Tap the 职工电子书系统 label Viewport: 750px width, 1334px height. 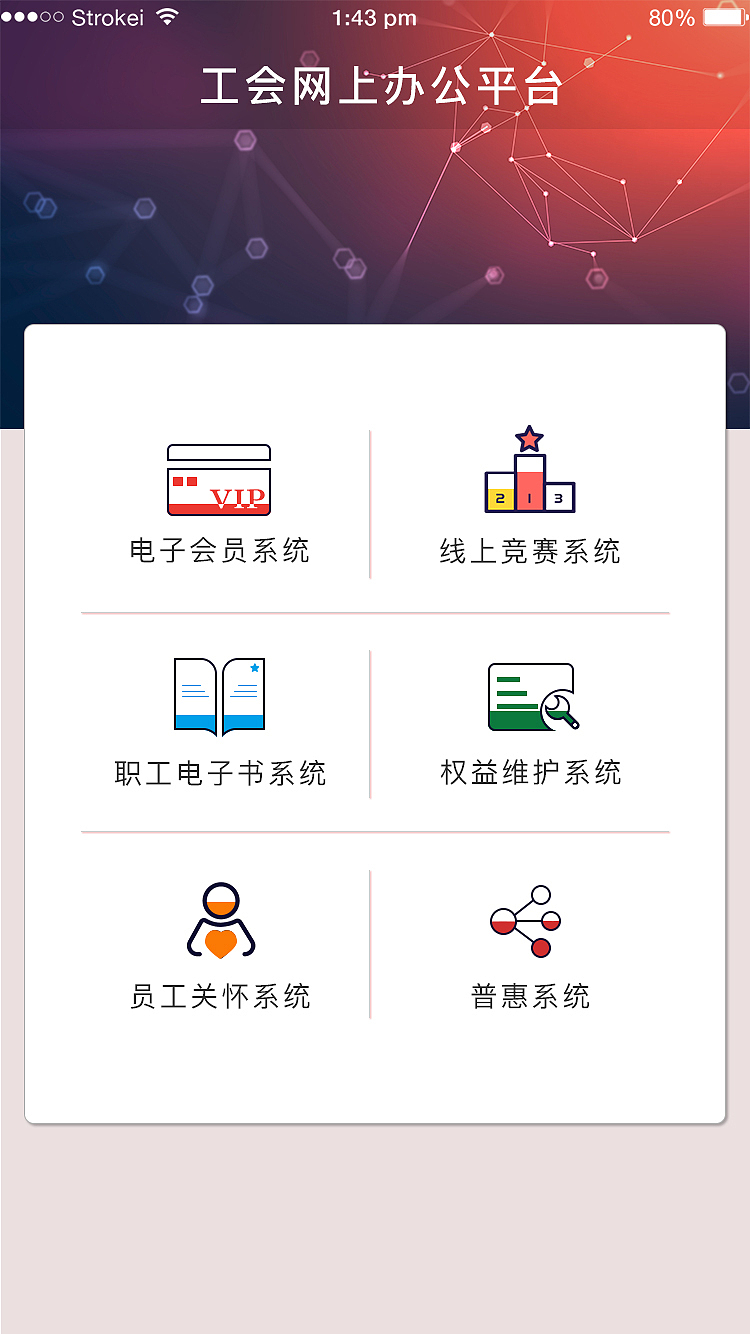(x=218, y=770)
